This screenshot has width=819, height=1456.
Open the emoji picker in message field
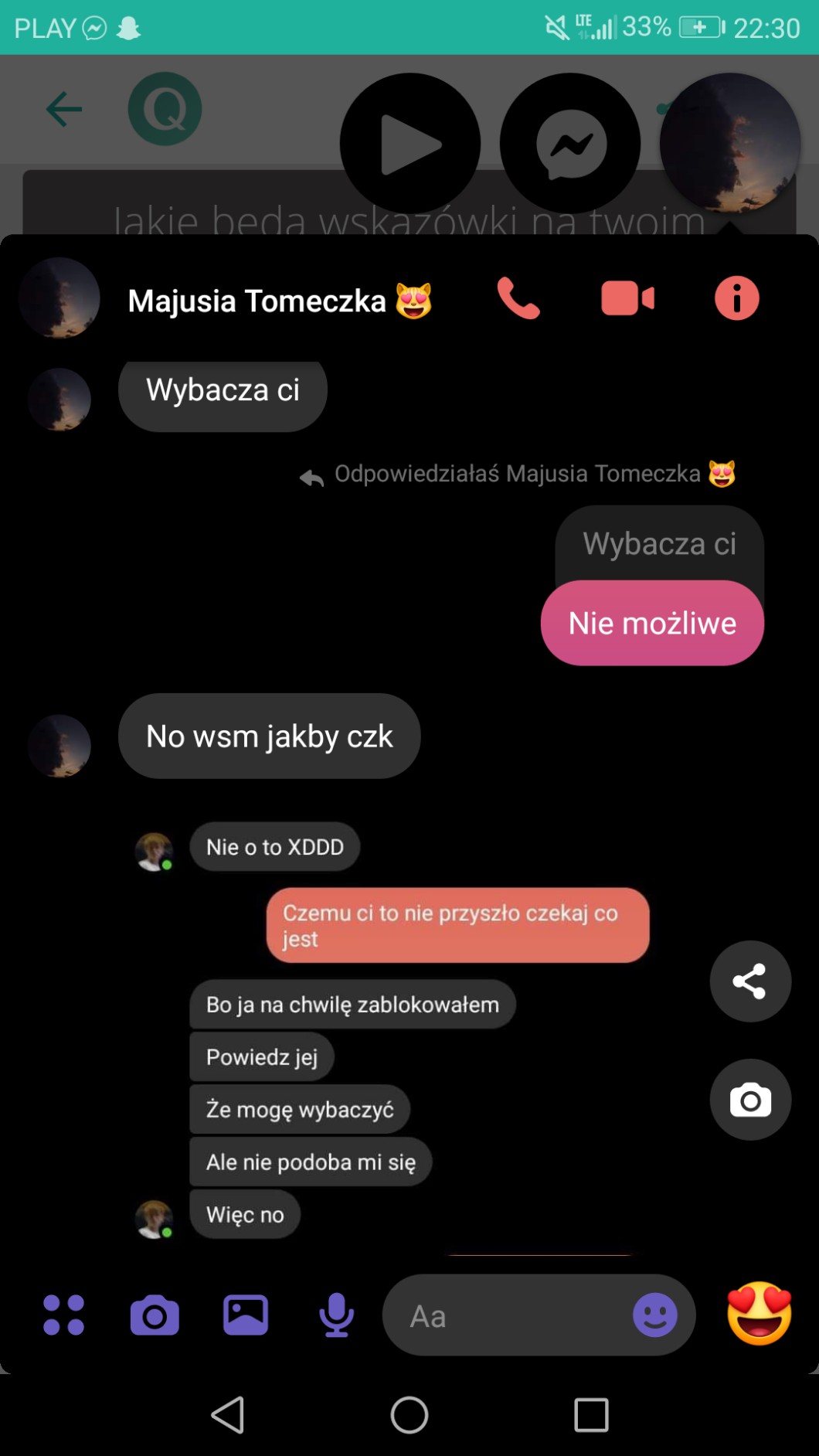[x=654, y=1315]
